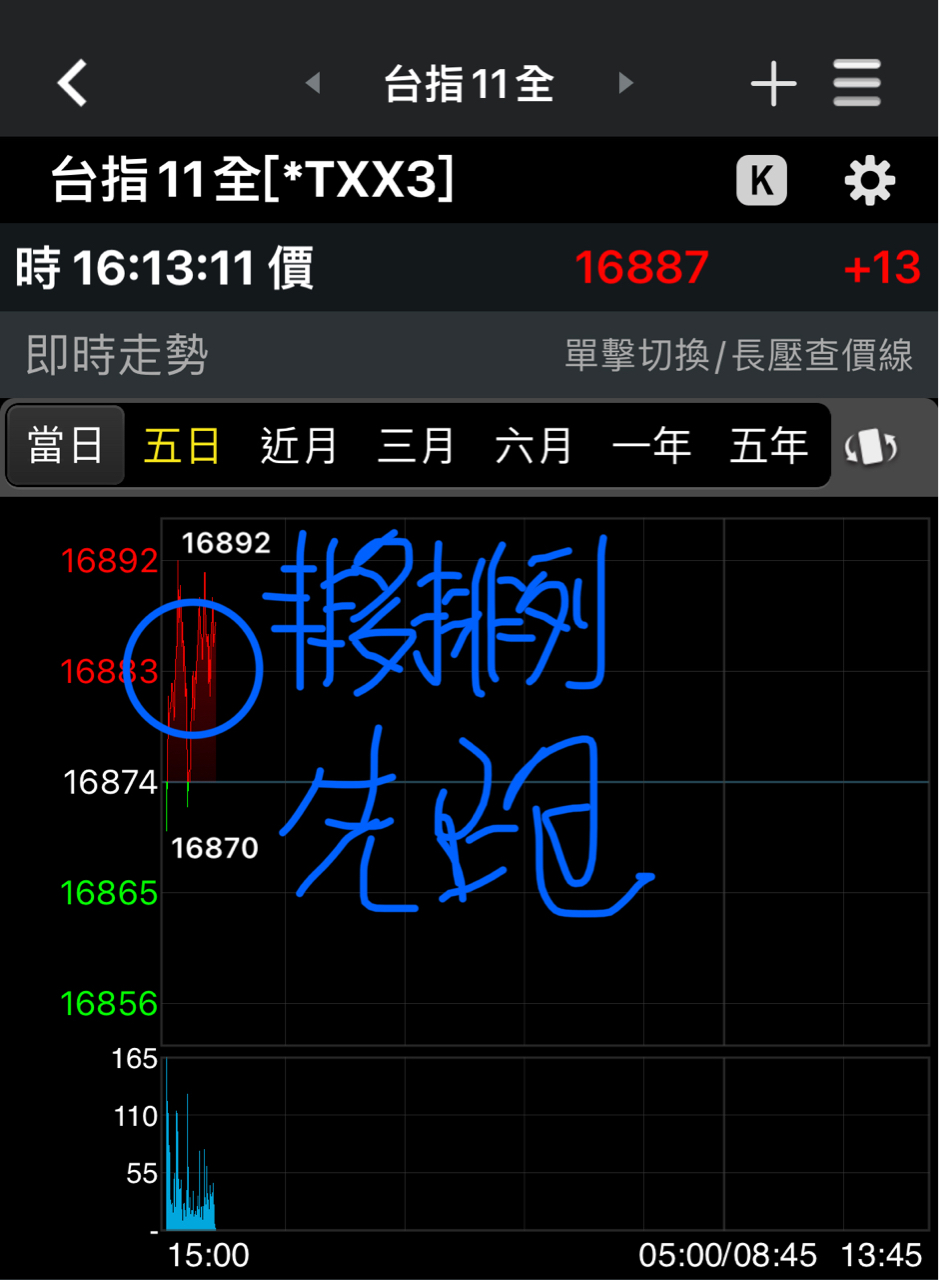This screenshot has height=1280, width=939.
Task: Navigate back with the back arrow
Action: [x=71, y=83]
